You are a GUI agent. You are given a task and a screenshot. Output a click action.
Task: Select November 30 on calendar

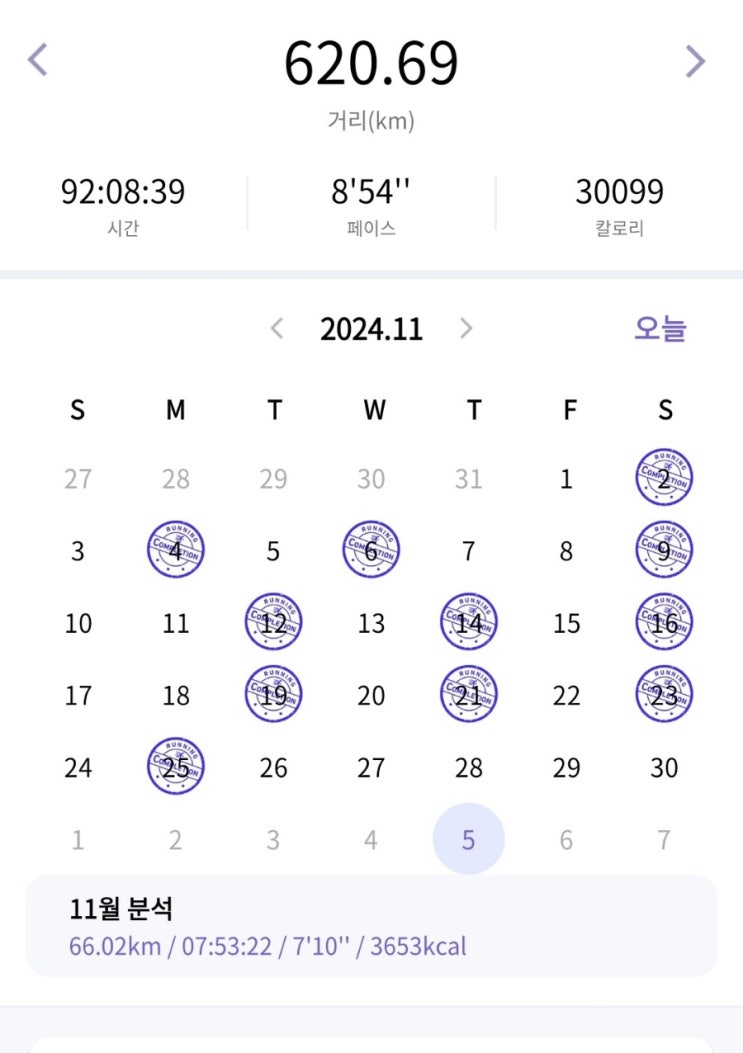click(664, 767)
